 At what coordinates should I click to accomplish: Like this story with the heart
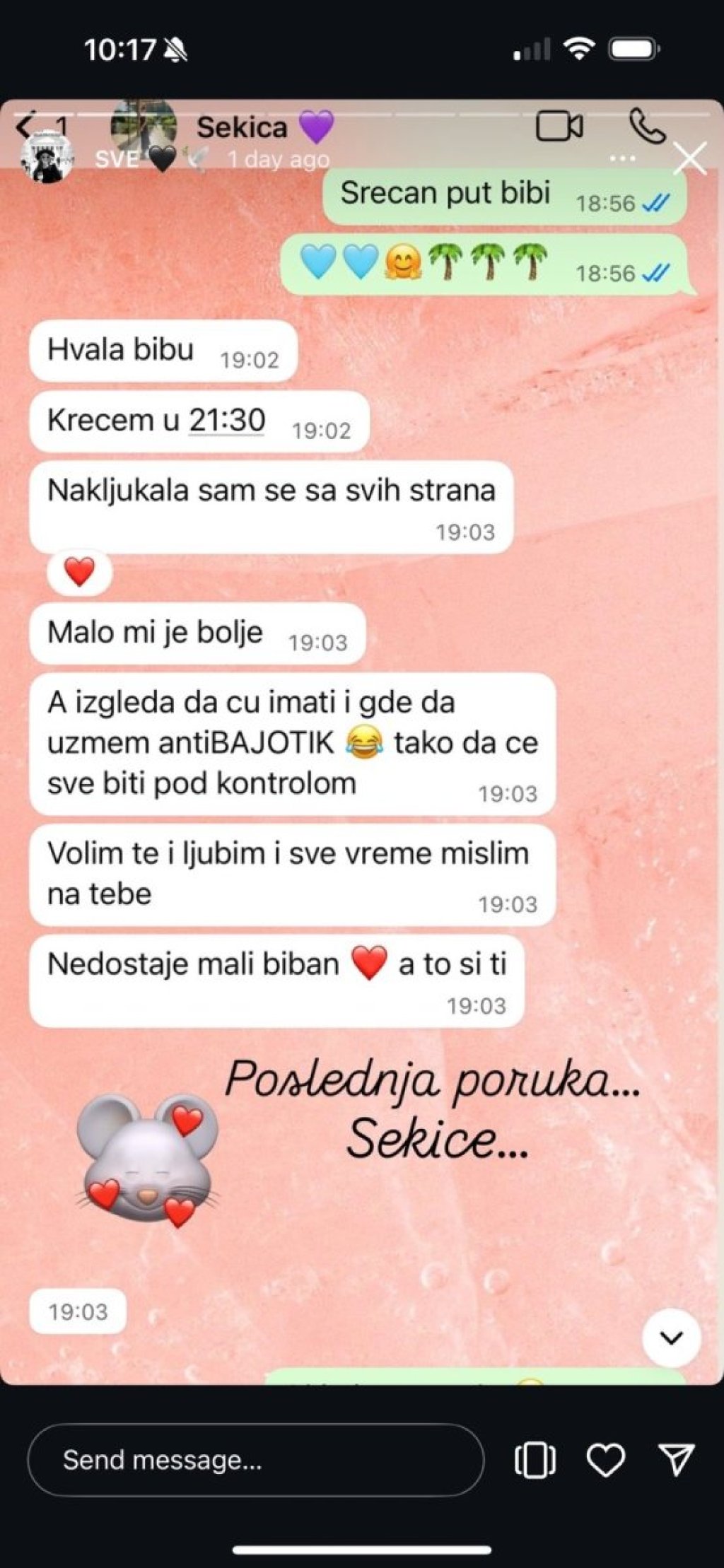tap(606, 1461)
